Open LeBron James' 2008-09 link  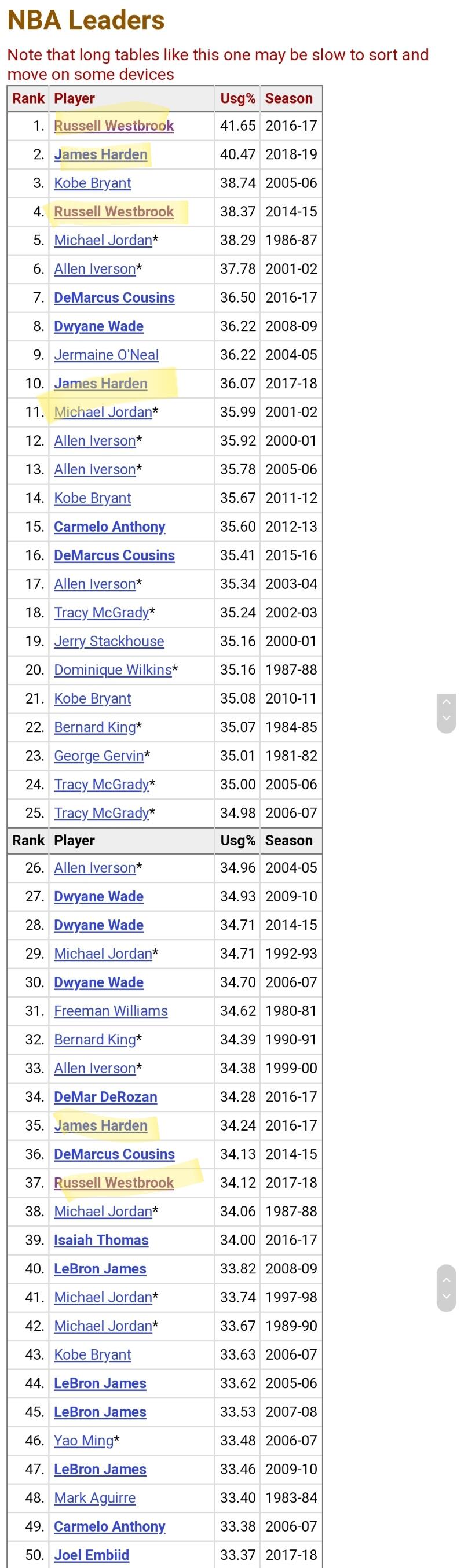(100, 1268)
